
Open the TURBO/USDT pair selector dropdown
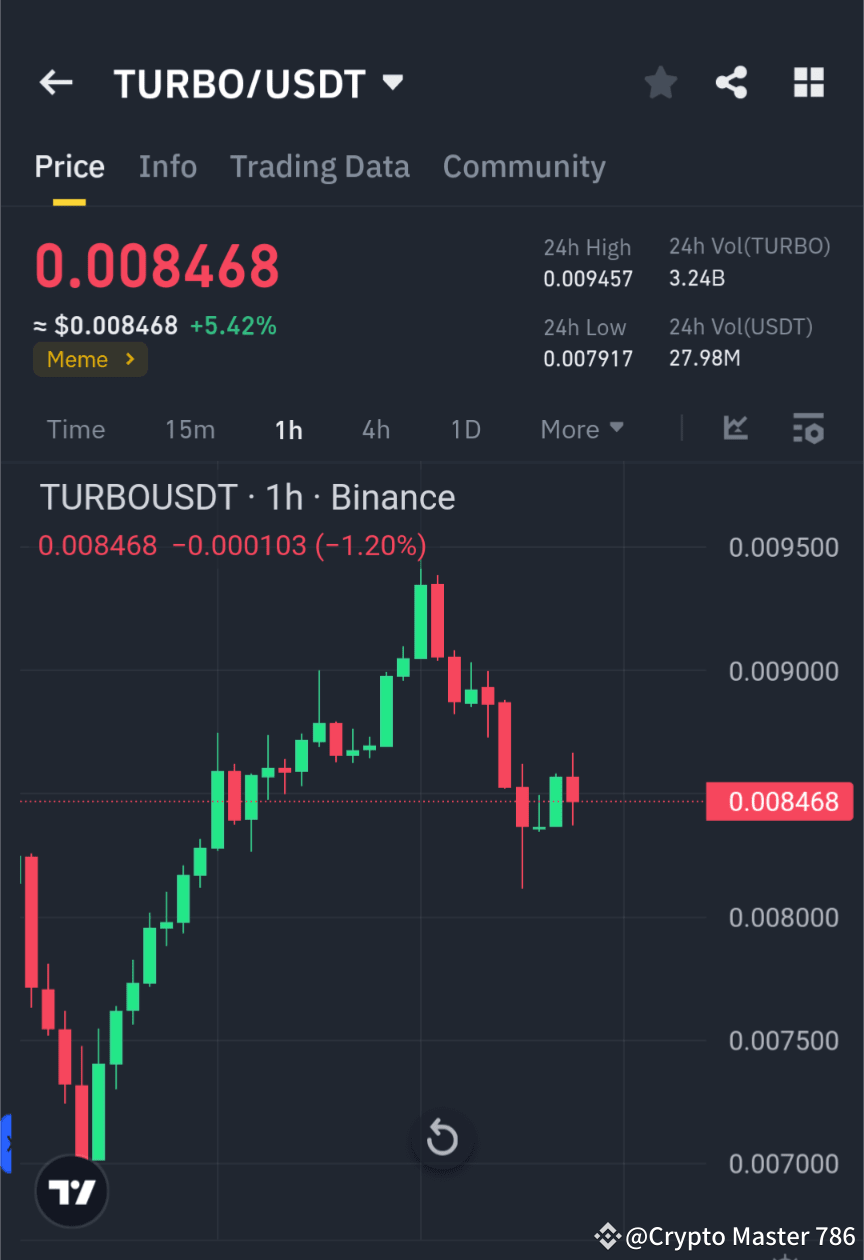(392, 83)
